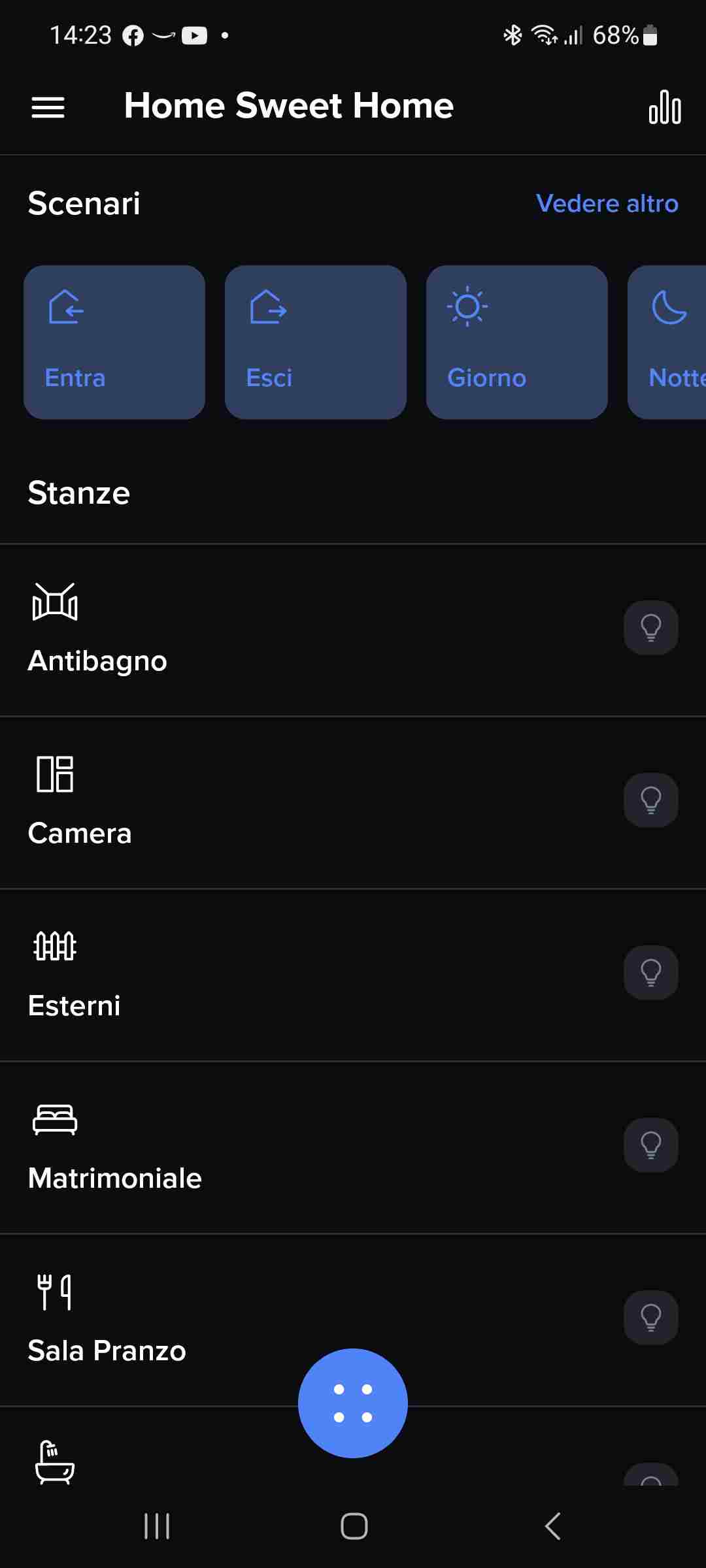Open recent apps from navigation bar

(157, 1526)
